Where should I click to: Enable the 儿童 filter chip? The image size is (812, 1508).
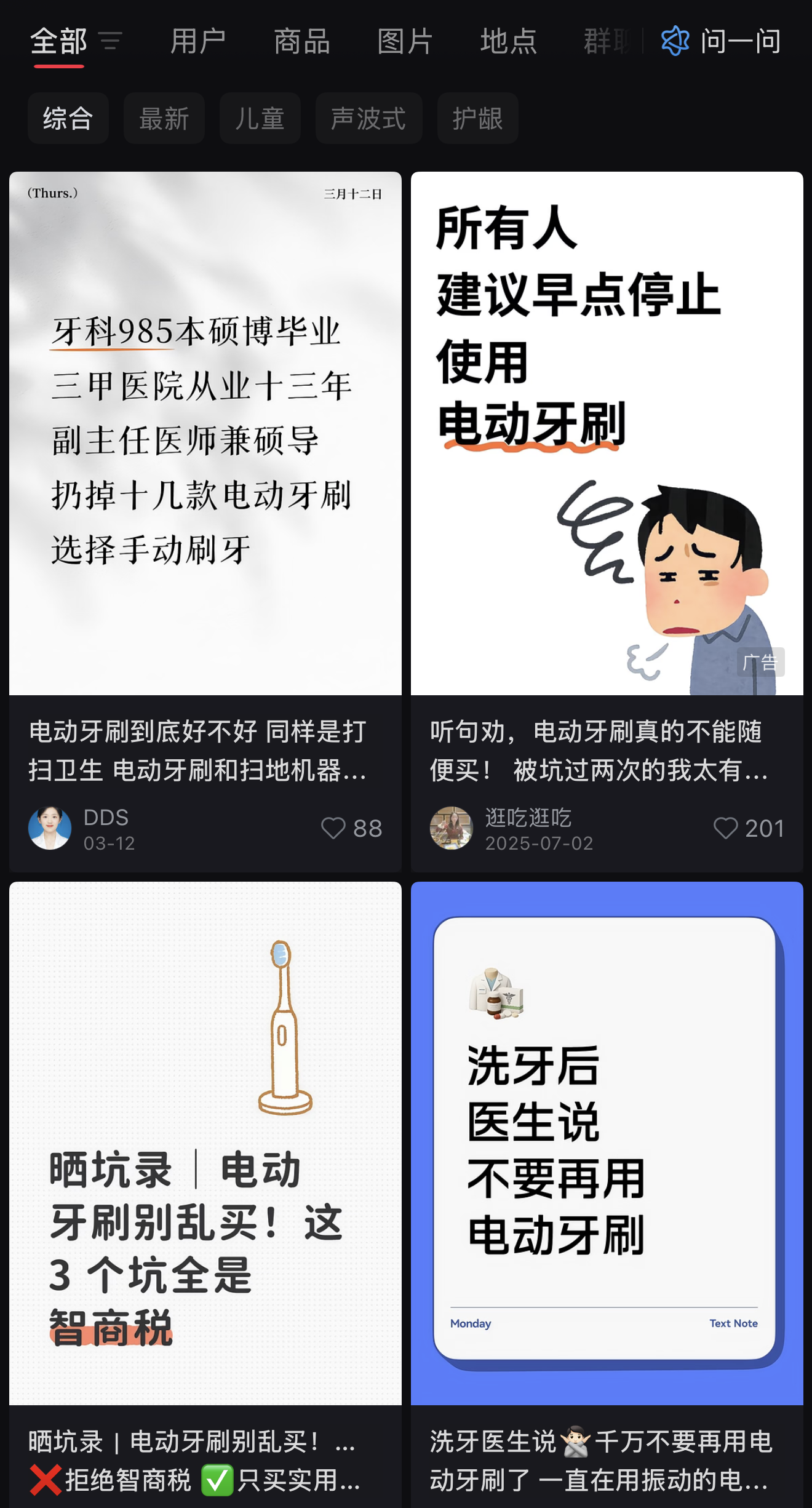[260, 118]
